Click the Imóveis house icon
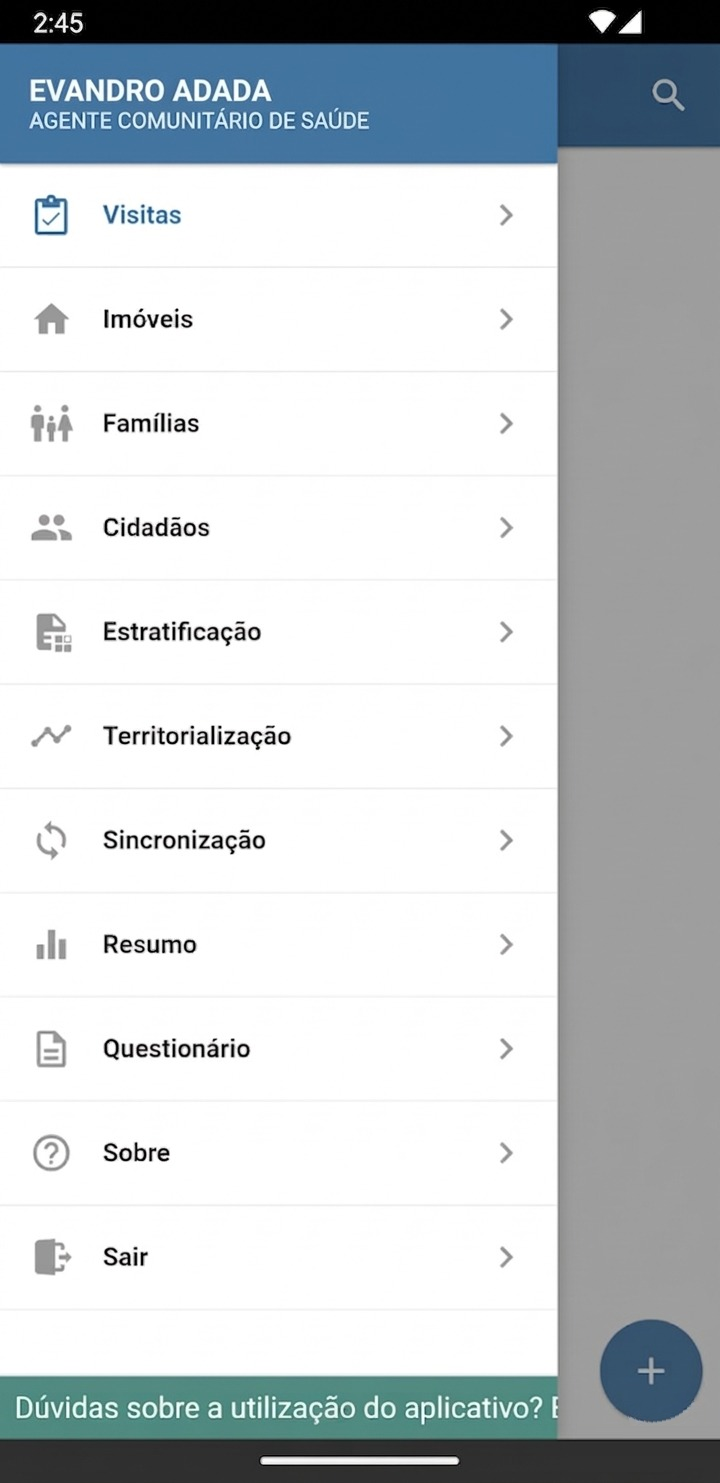 point(51,319)
